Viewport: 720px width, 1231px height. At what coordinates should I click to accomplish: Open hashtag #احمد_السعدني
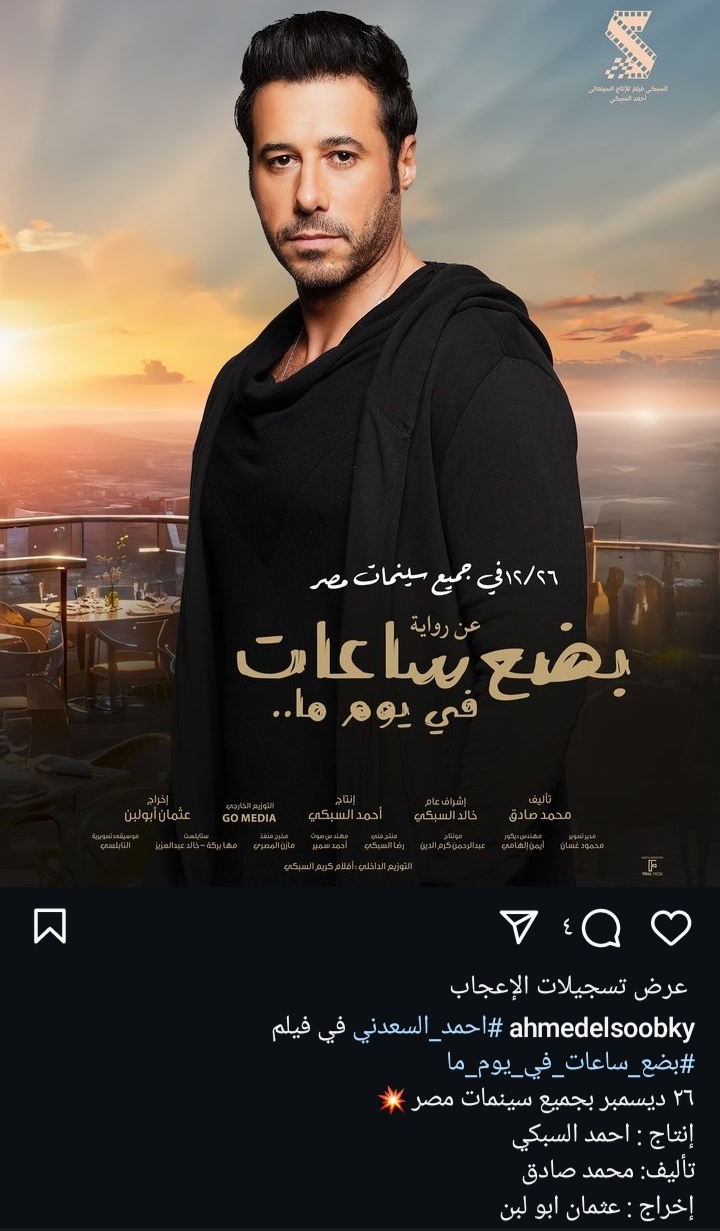tap(428, 1028)
